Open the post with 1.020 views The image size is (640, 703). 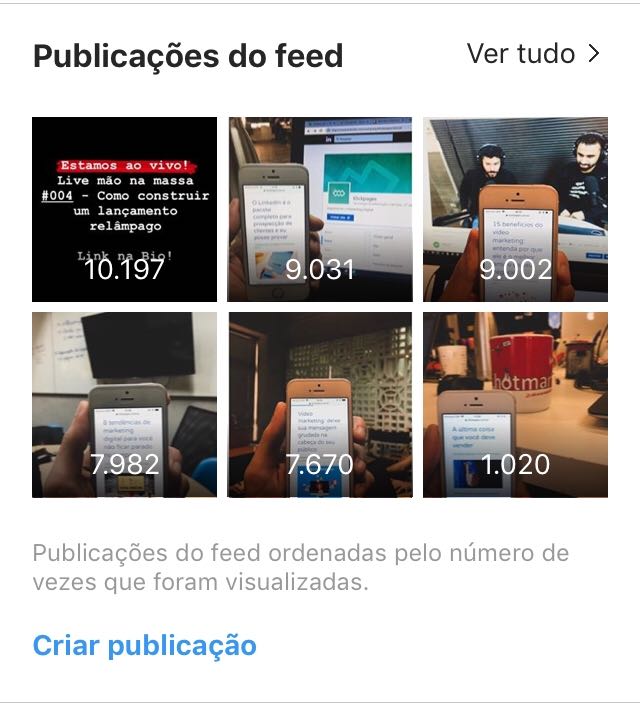[515, 405]
